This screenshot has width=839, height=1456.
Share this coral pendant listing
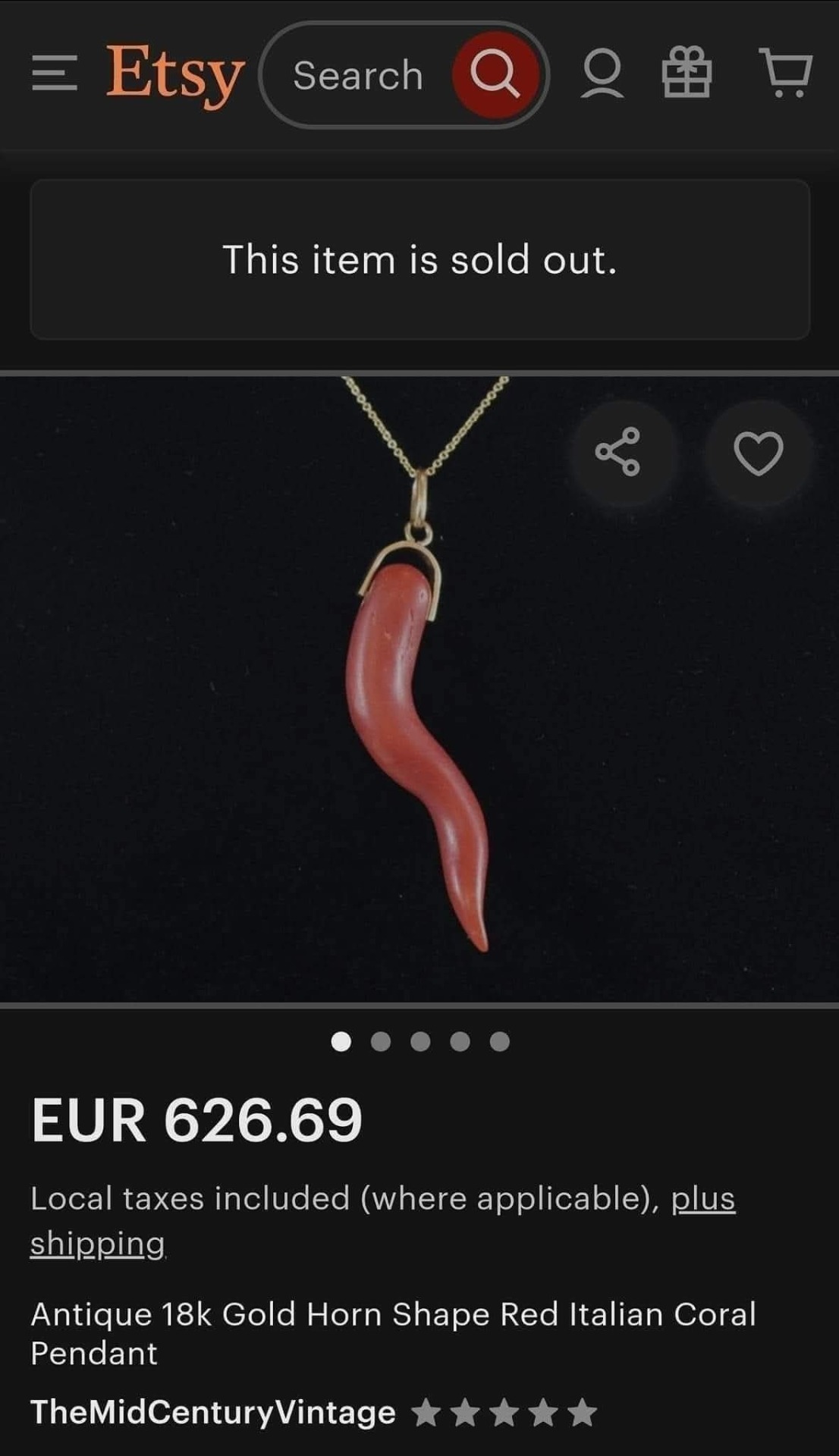click(618, 452)
